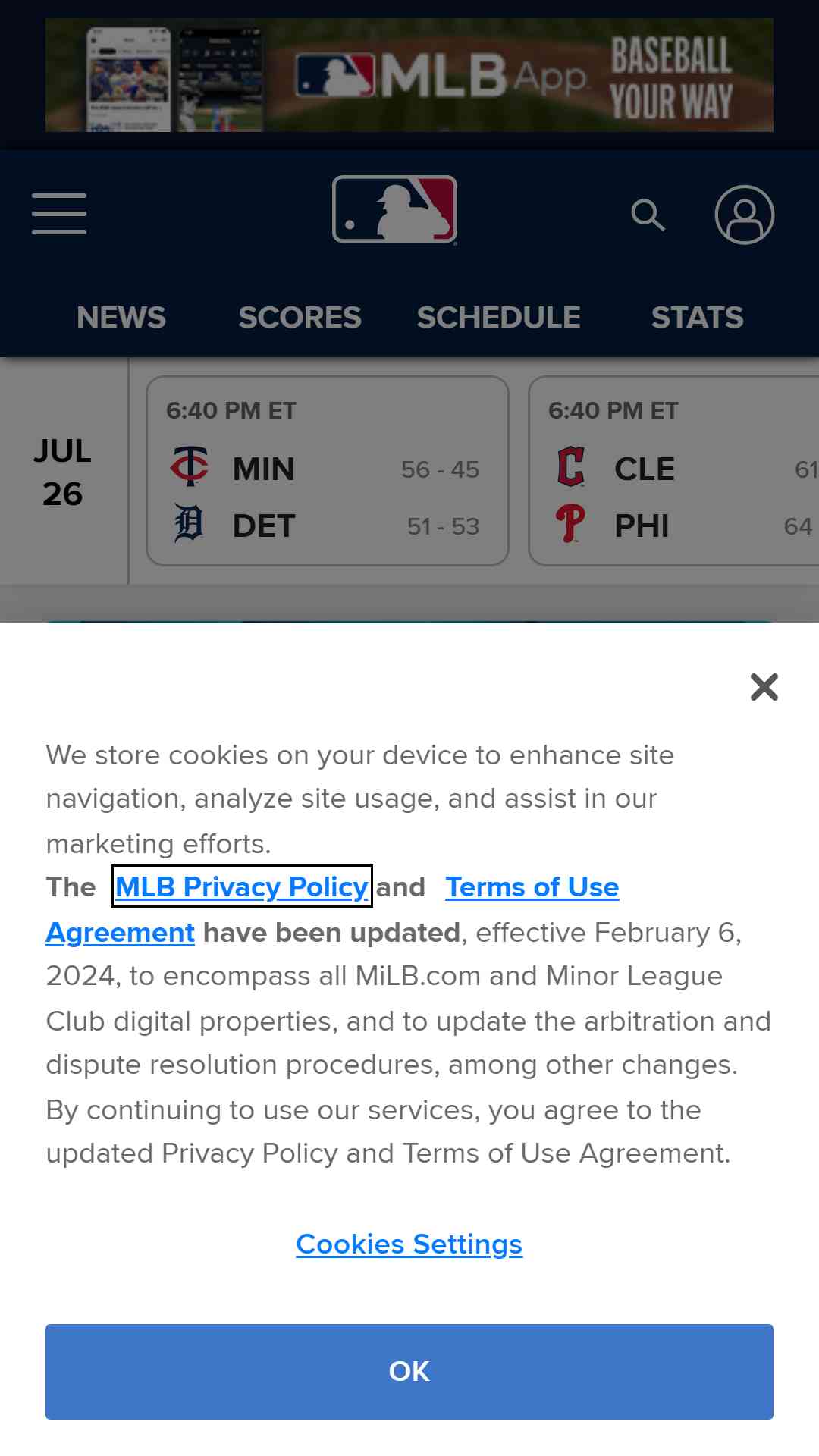Open Cookies Settings

[409, 1244]
